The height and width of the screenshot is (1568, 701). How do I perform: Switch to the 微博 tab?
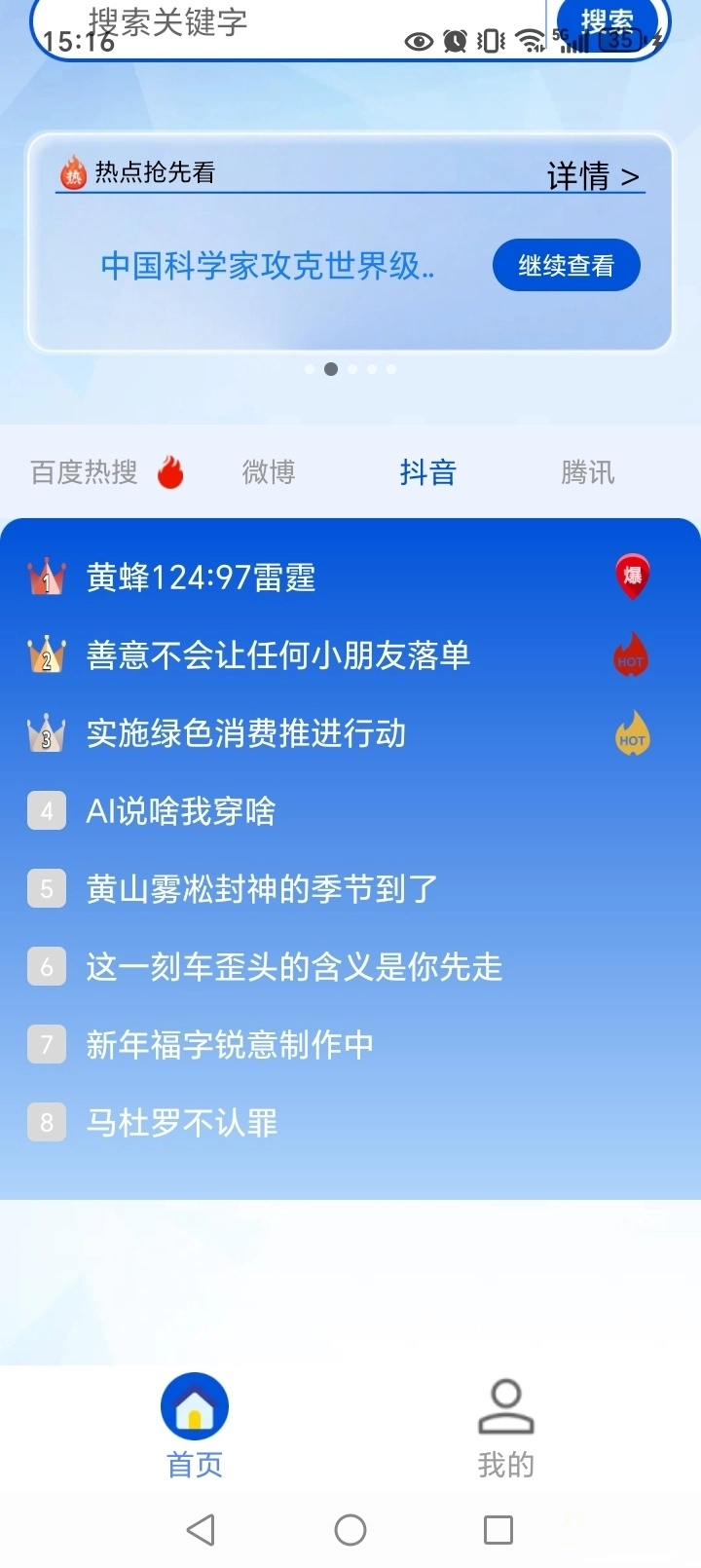coord(268,472)
